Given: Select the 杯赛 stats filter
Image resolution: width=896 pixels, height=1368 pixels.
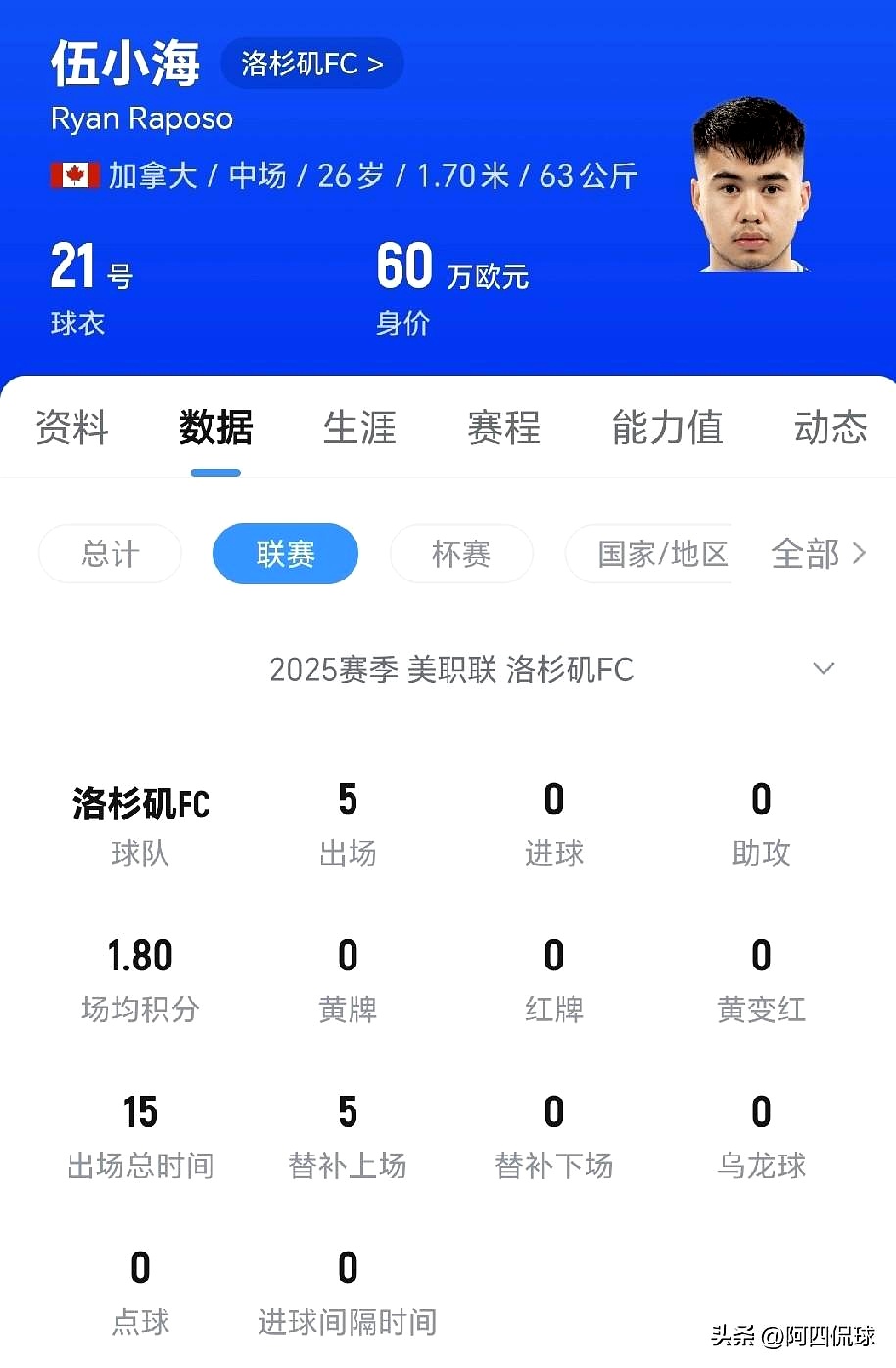Looking at the screenshot, I should point(461,553).
